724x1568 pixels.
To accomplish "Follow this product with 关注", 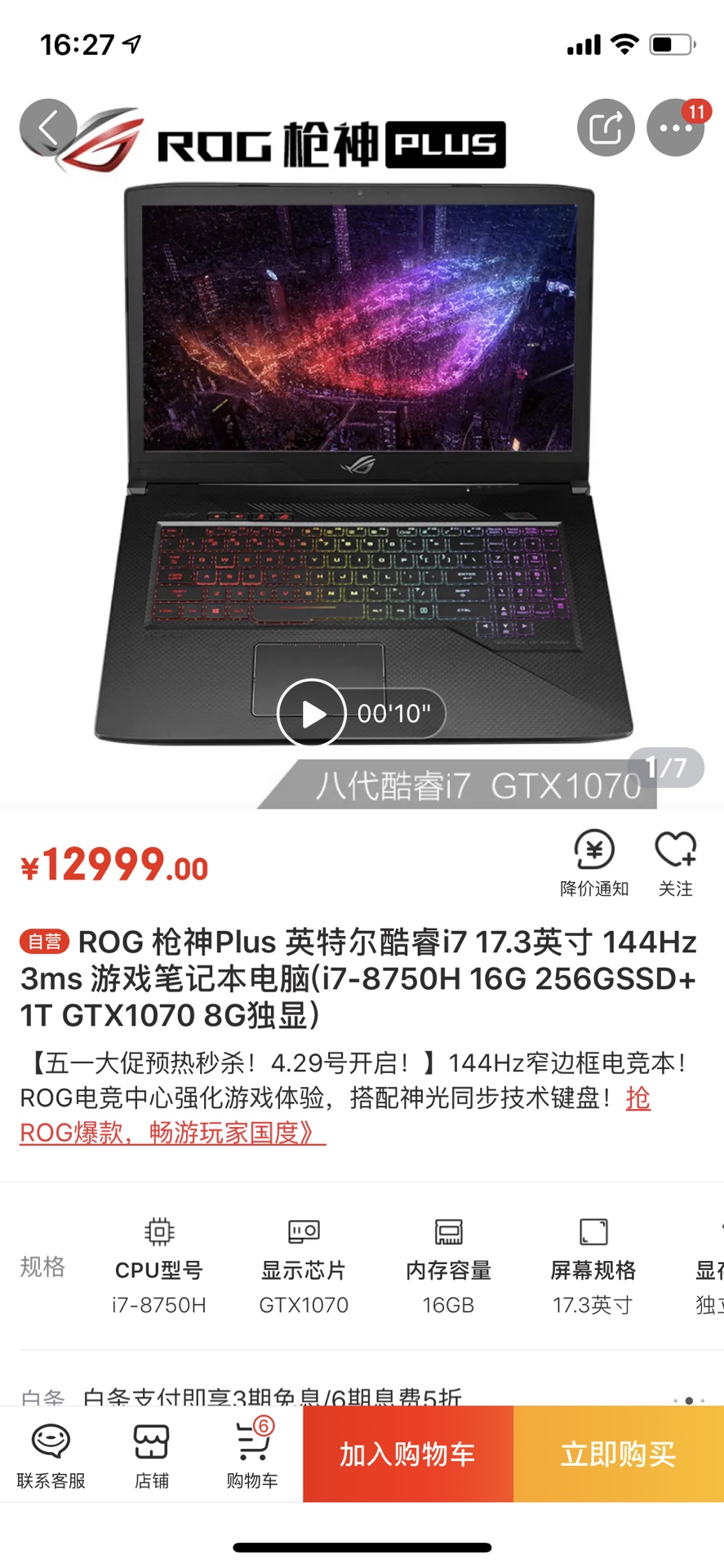I will tap(675, 863).
